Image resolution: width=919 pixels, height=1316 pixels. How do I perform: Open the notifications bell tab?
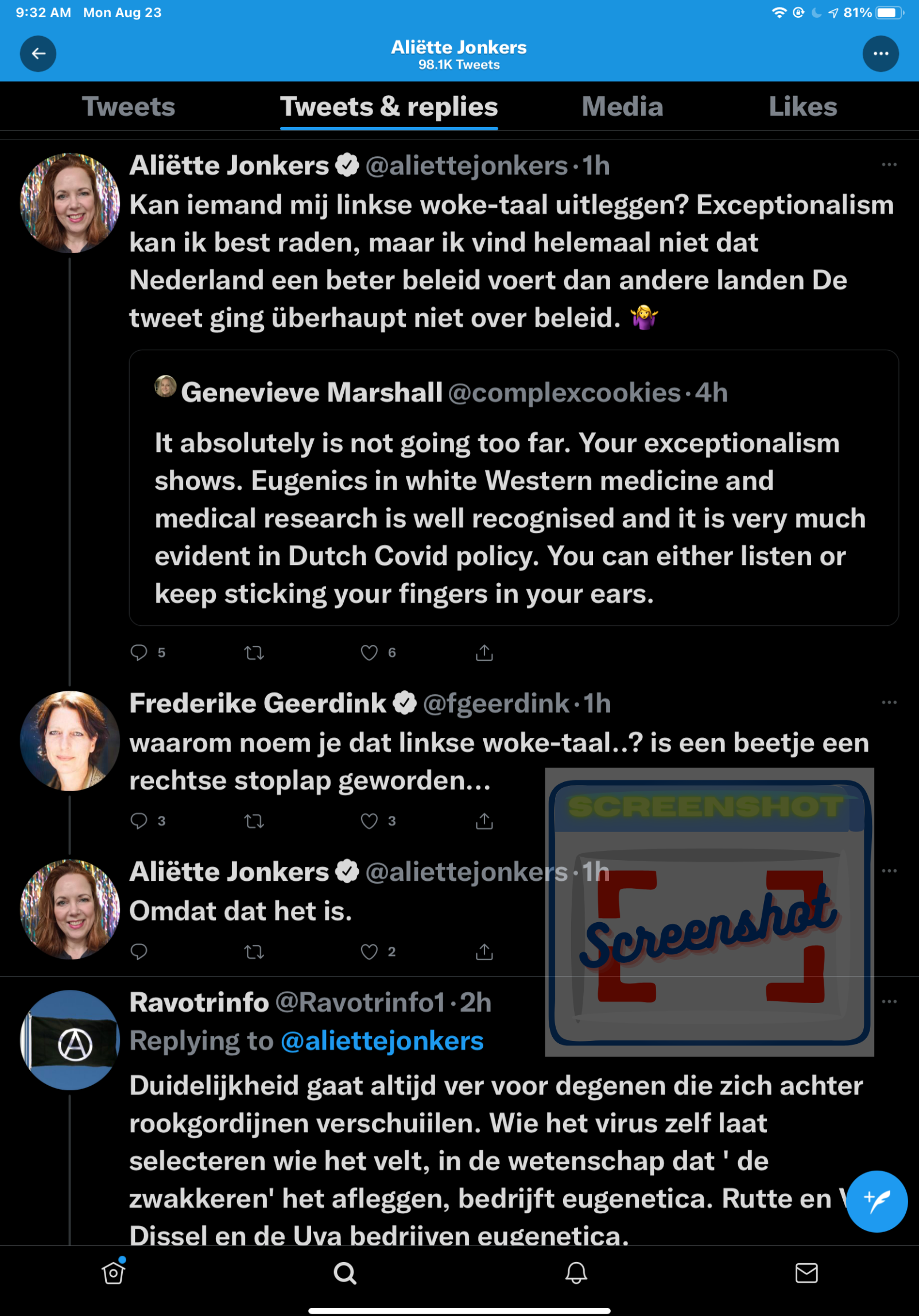click(576, 1273)
